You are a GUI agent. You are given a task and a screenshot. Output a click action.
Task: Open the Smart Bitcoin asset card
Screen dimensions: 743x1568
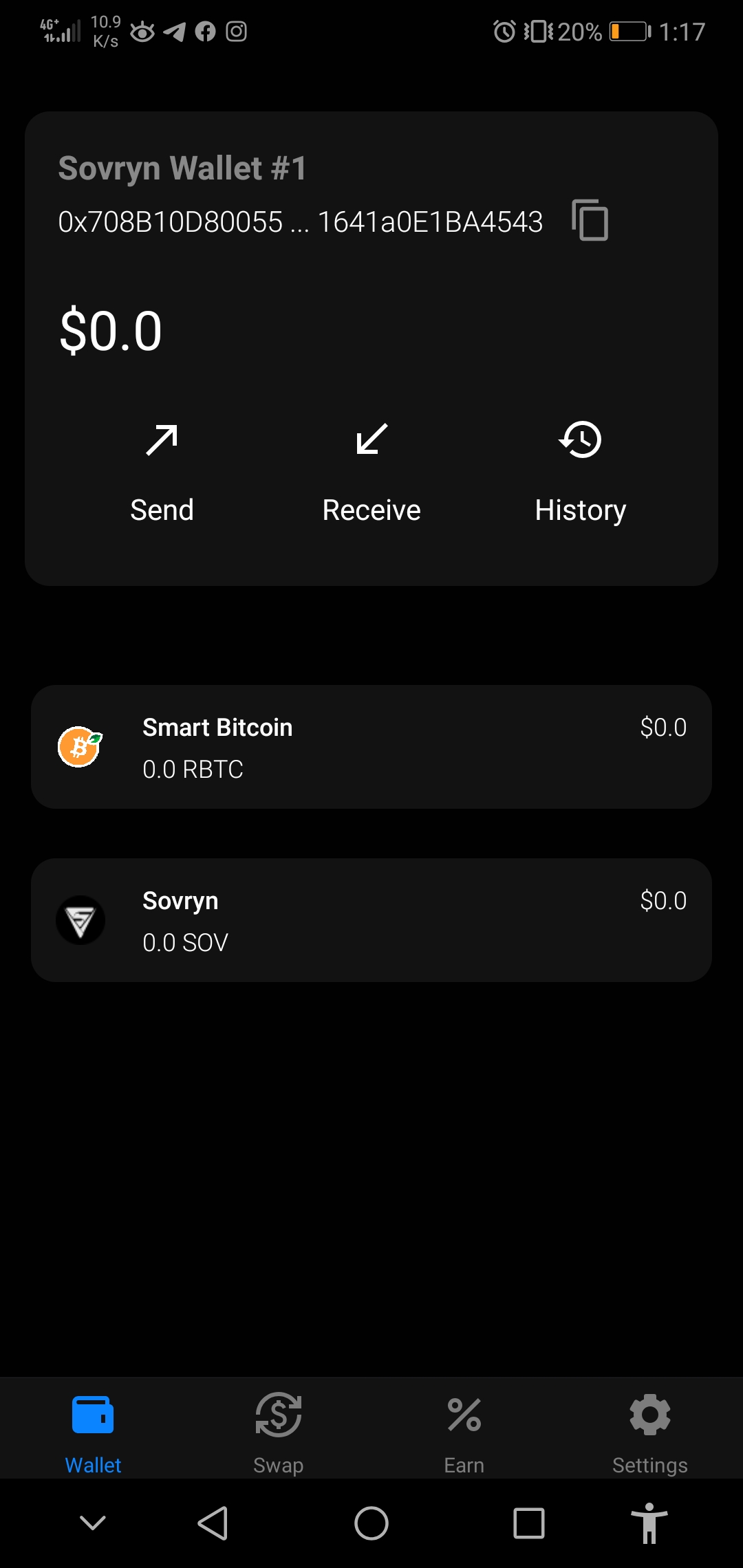click(371, 747)
